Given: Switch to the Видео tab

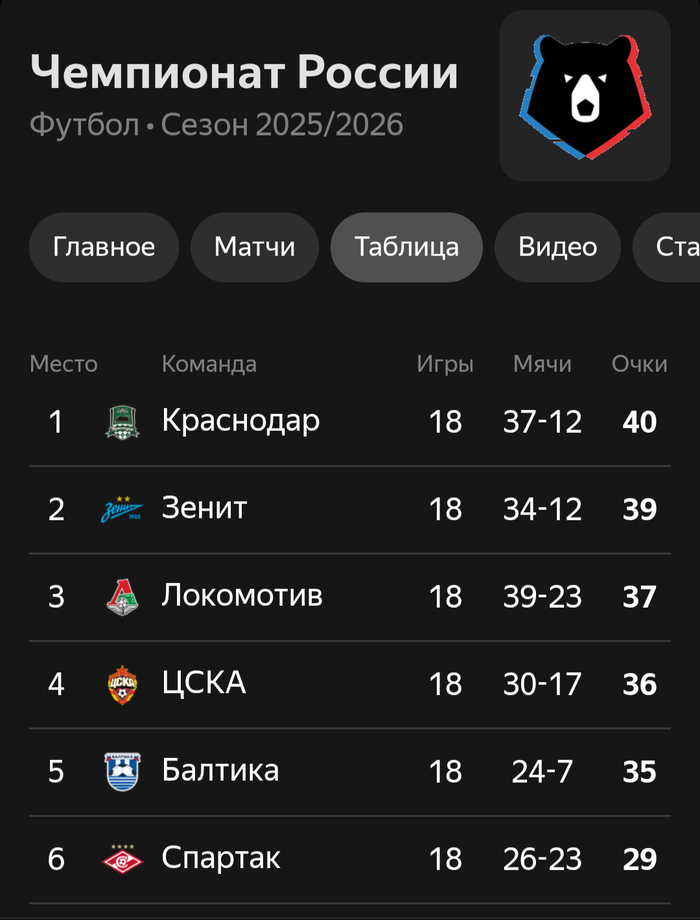Looking at the screenshot, I should (x=557, y=247).
